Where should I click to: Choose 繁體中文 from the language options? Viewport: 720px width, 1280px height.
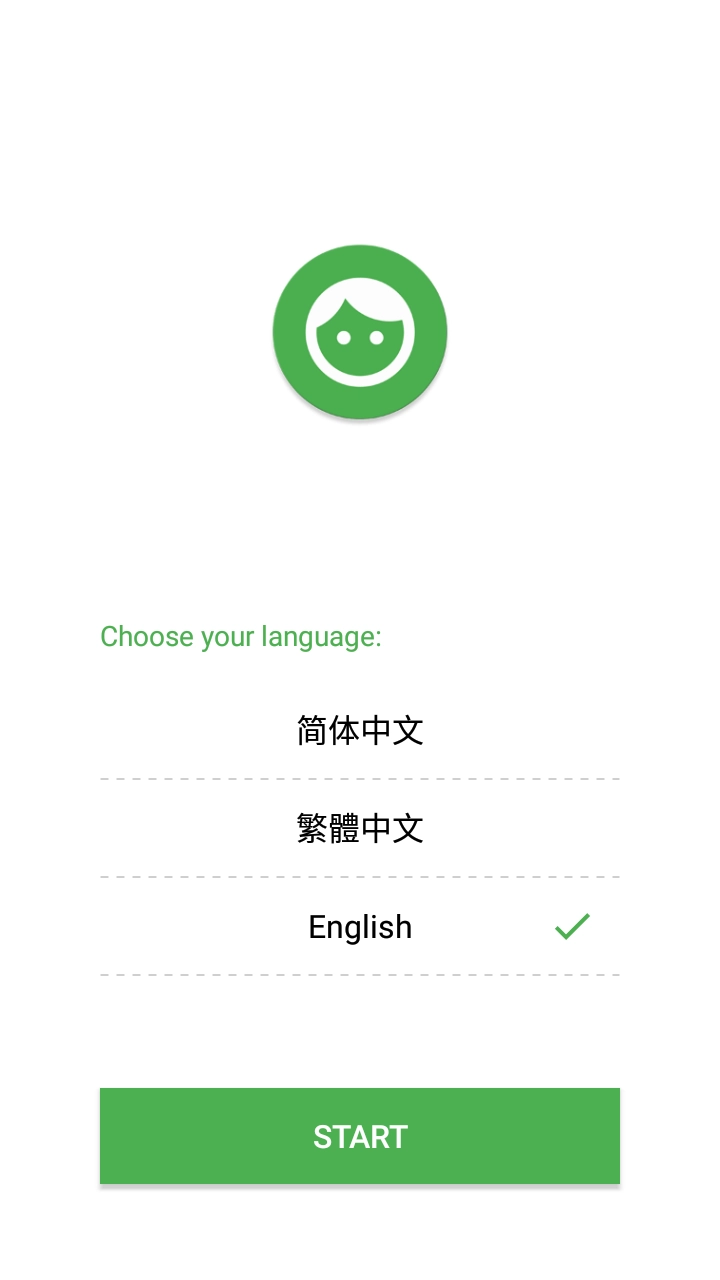click(x=360, y=829)
